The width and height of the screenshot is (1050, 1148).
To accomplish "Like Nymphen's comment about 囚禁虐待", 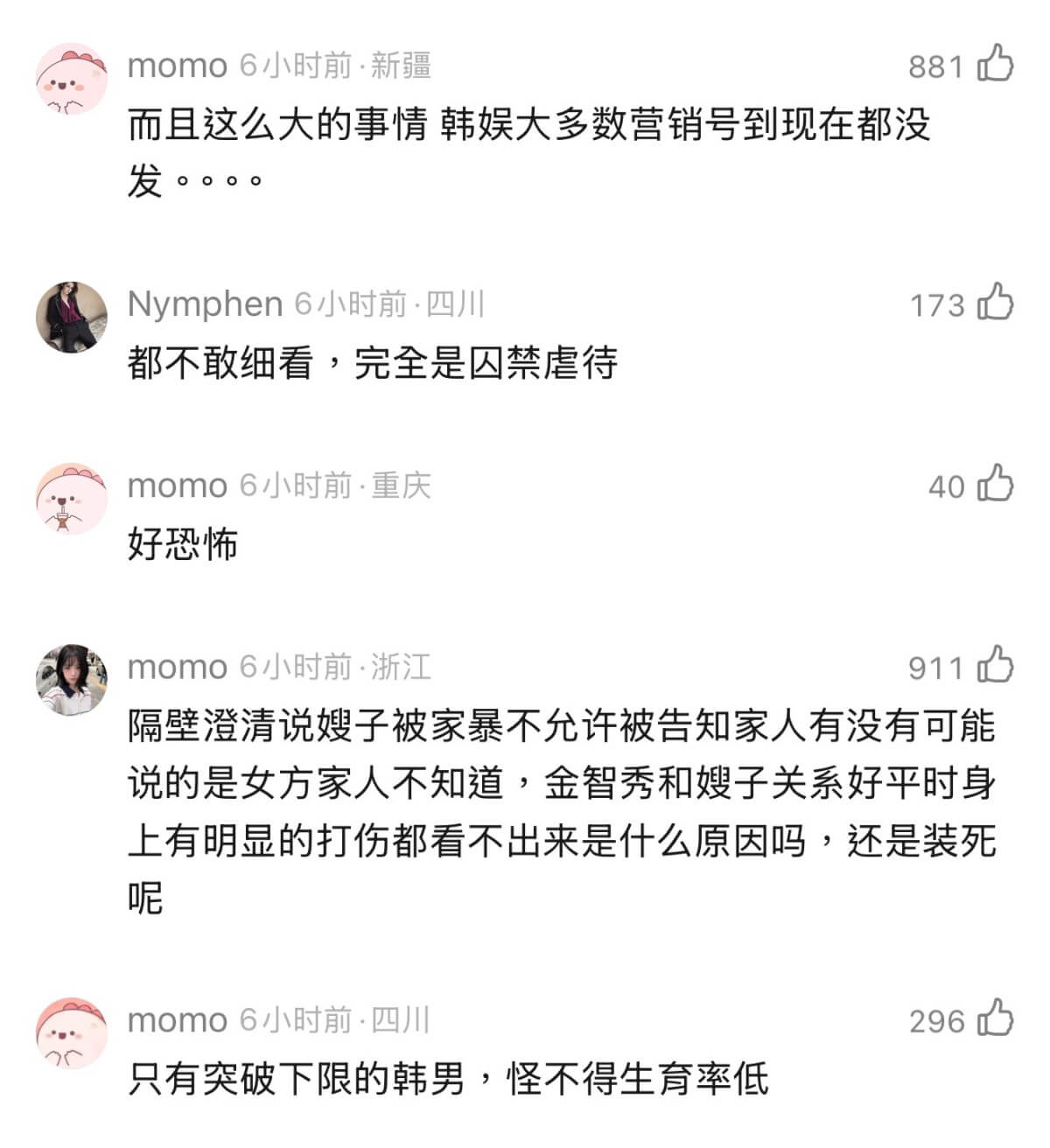I will 995,304.
